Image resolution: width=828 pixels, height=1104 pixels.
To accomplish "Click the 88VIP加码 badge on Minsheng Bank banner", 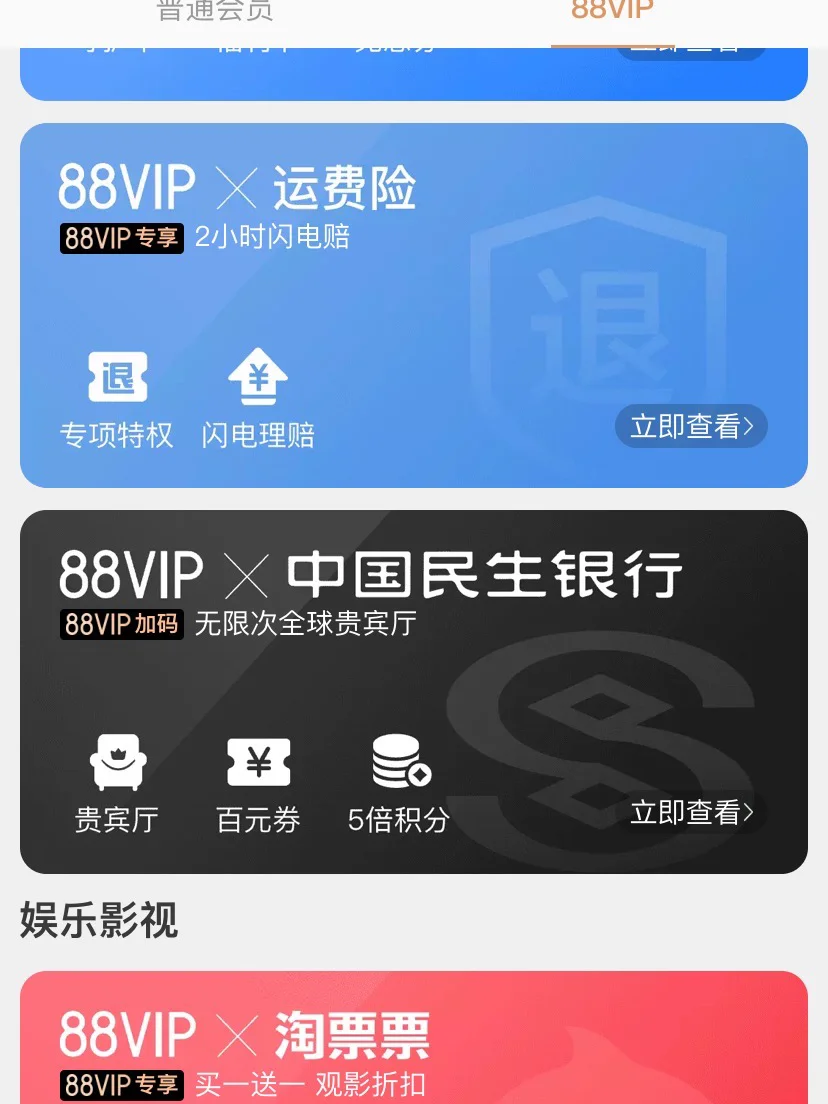I will pos(121,624).
